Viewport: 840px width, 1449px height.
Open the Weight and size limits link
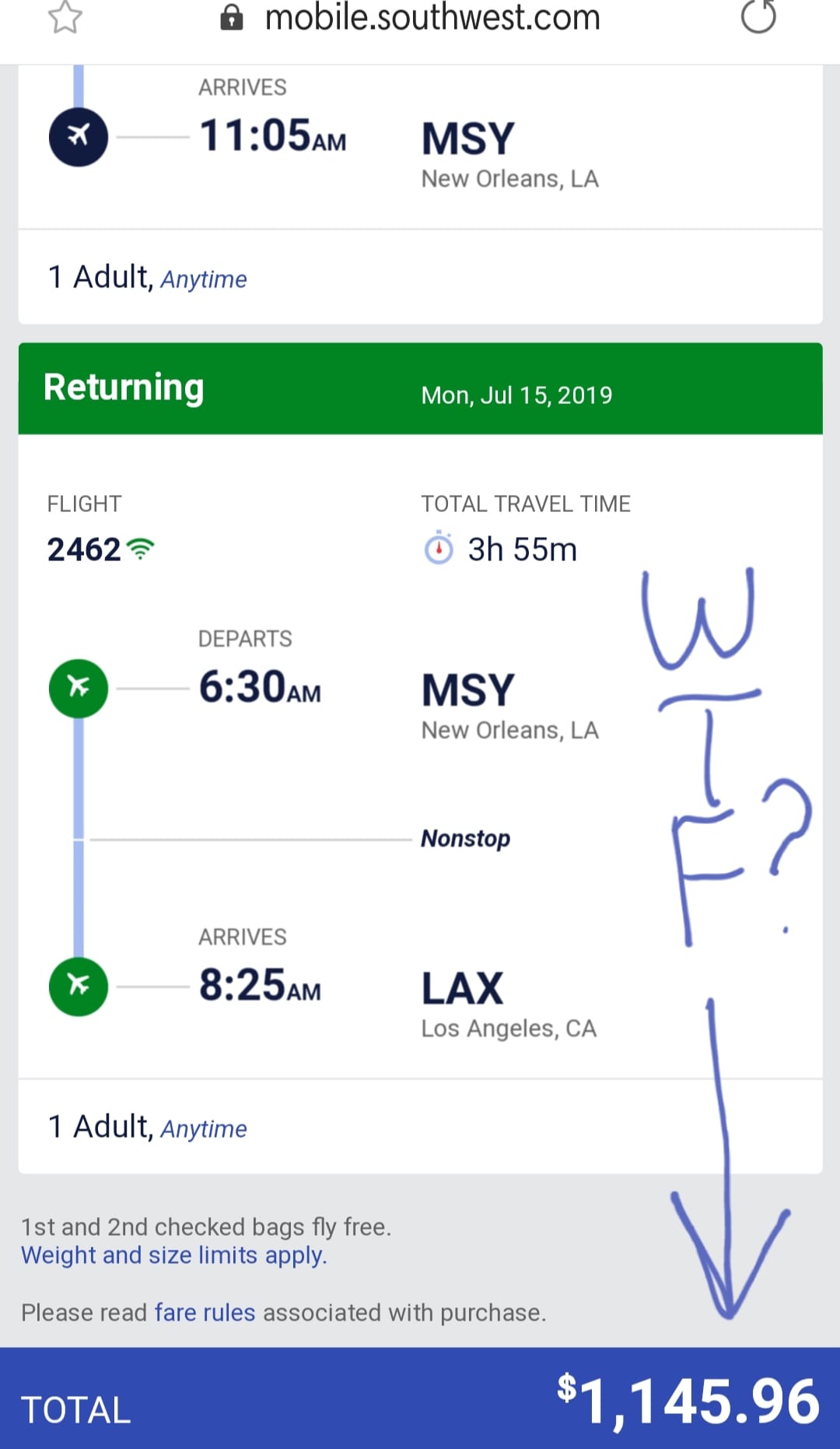point(174,1255)
